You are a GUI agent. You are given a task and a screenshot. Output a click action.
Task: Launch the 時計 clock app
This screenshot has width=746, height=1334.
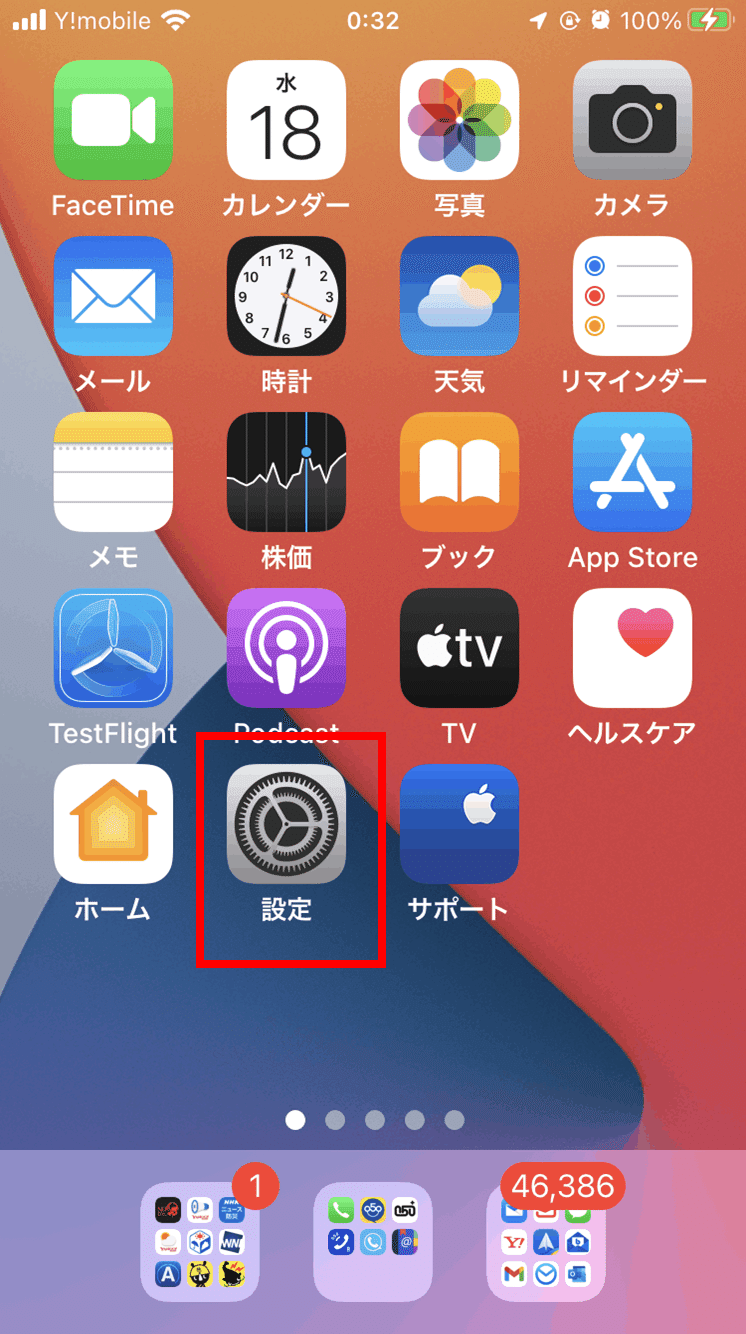(286, 296)
